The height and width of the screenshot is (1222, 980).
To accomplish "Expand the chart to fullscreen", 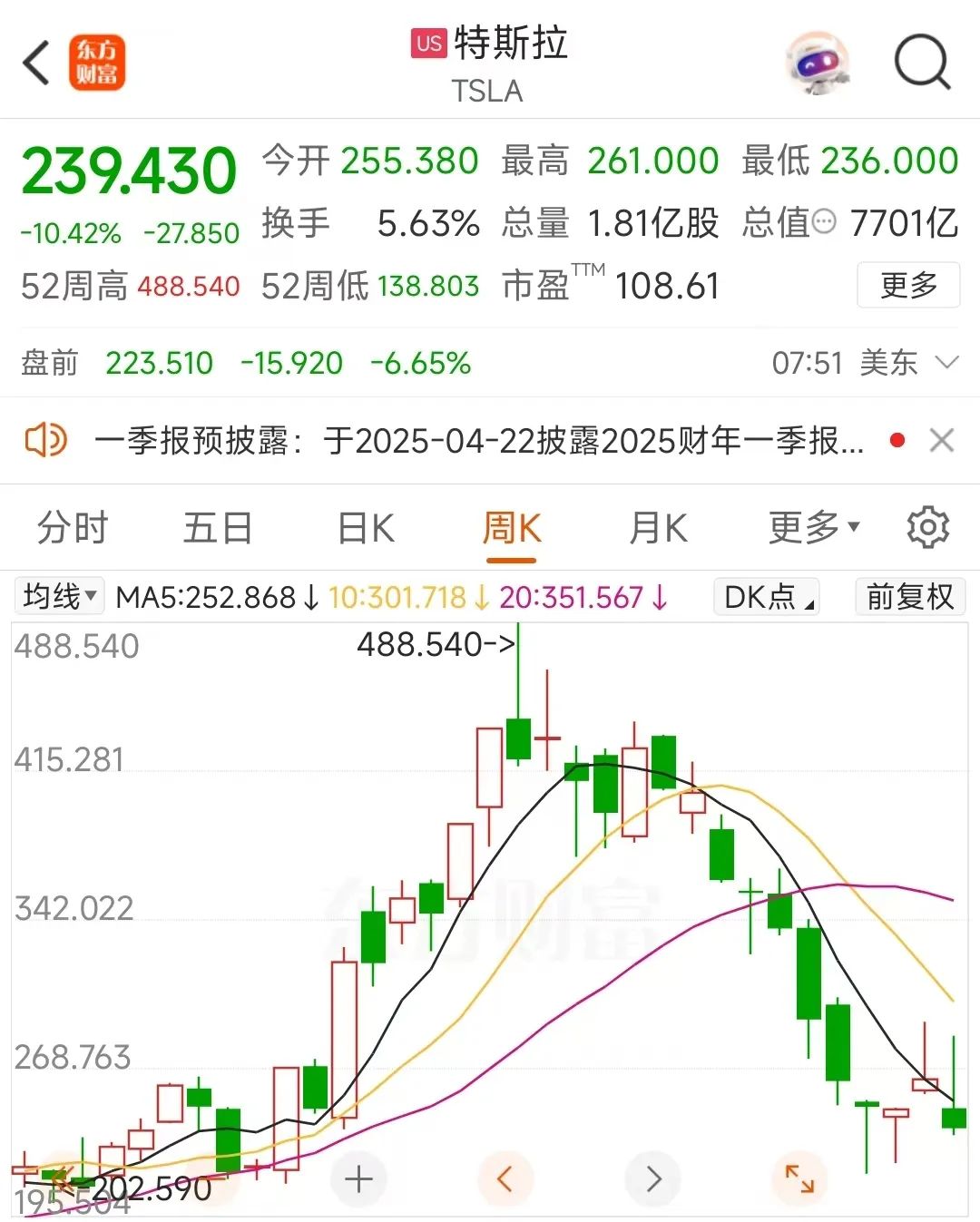I will tap(799, 1179).
